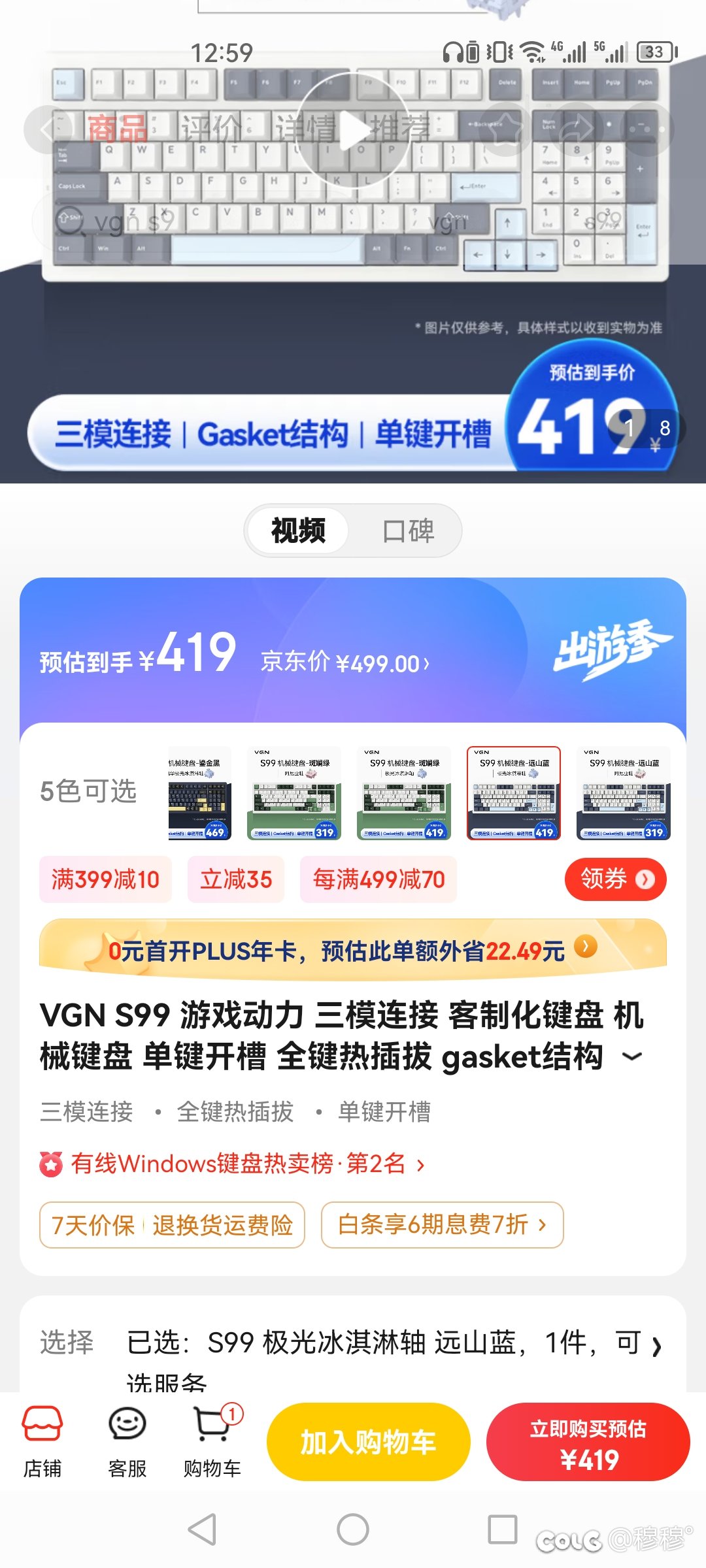This screenshot has height=1568, width=706.
Task: Go back using the top-left arrow
Action: pos(48,129)
